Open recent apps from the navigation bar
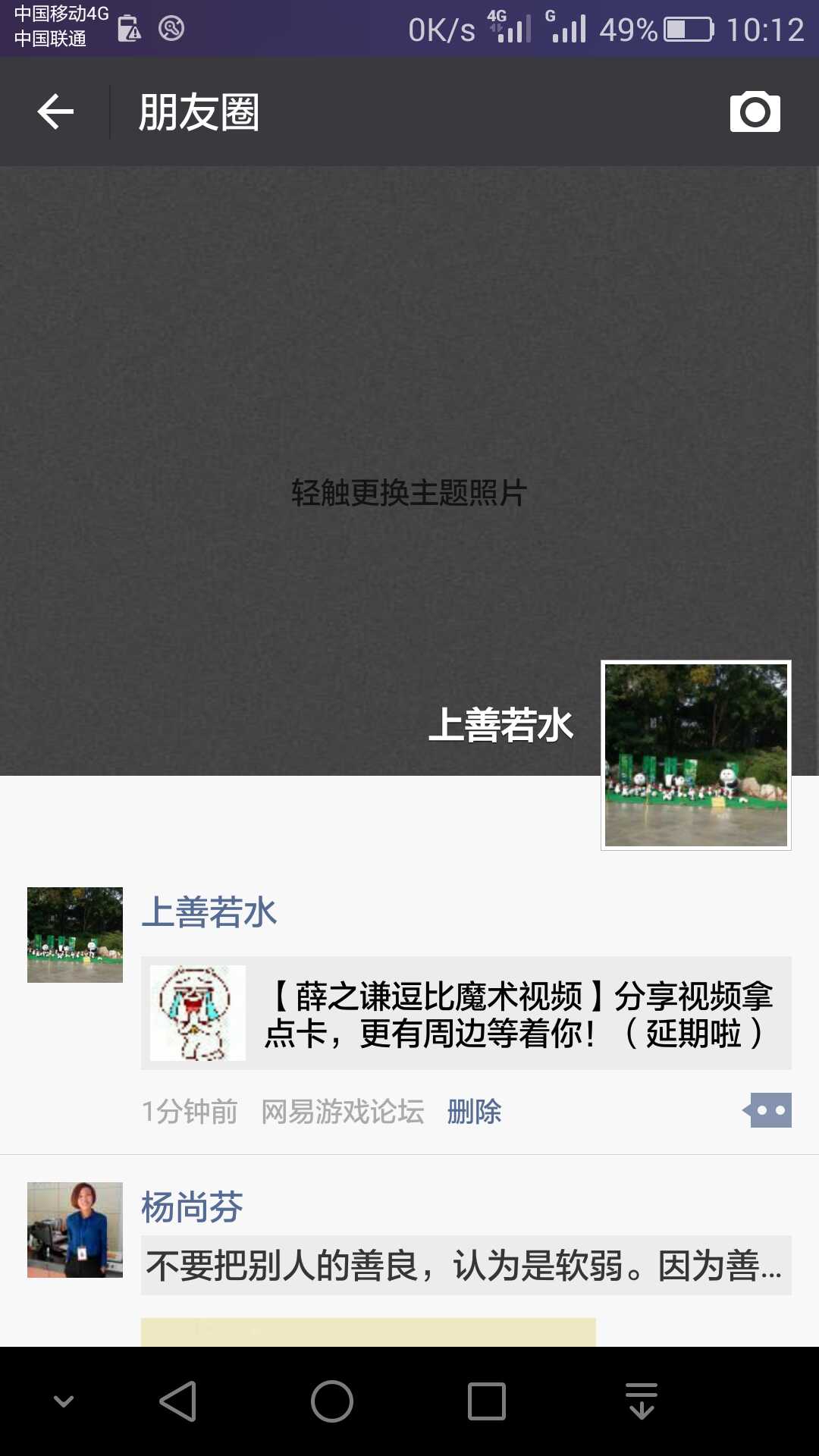819x1456 pixels. click(x=487, y=1401)
